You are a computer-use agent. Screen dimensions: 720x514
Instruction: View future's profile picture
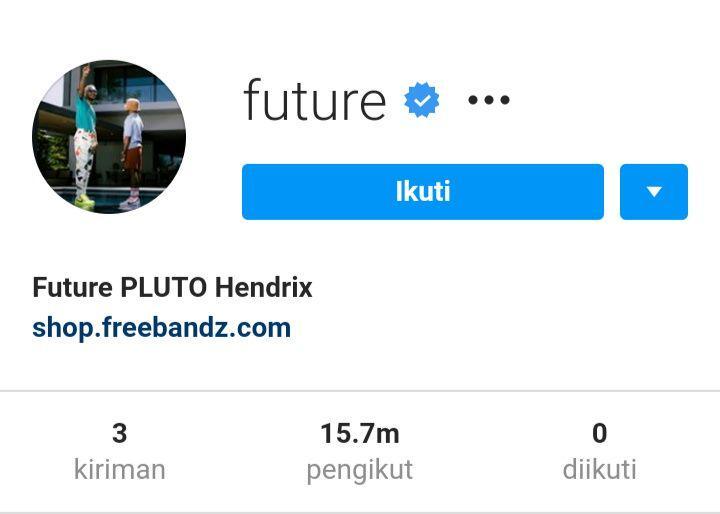coord(109,137)
